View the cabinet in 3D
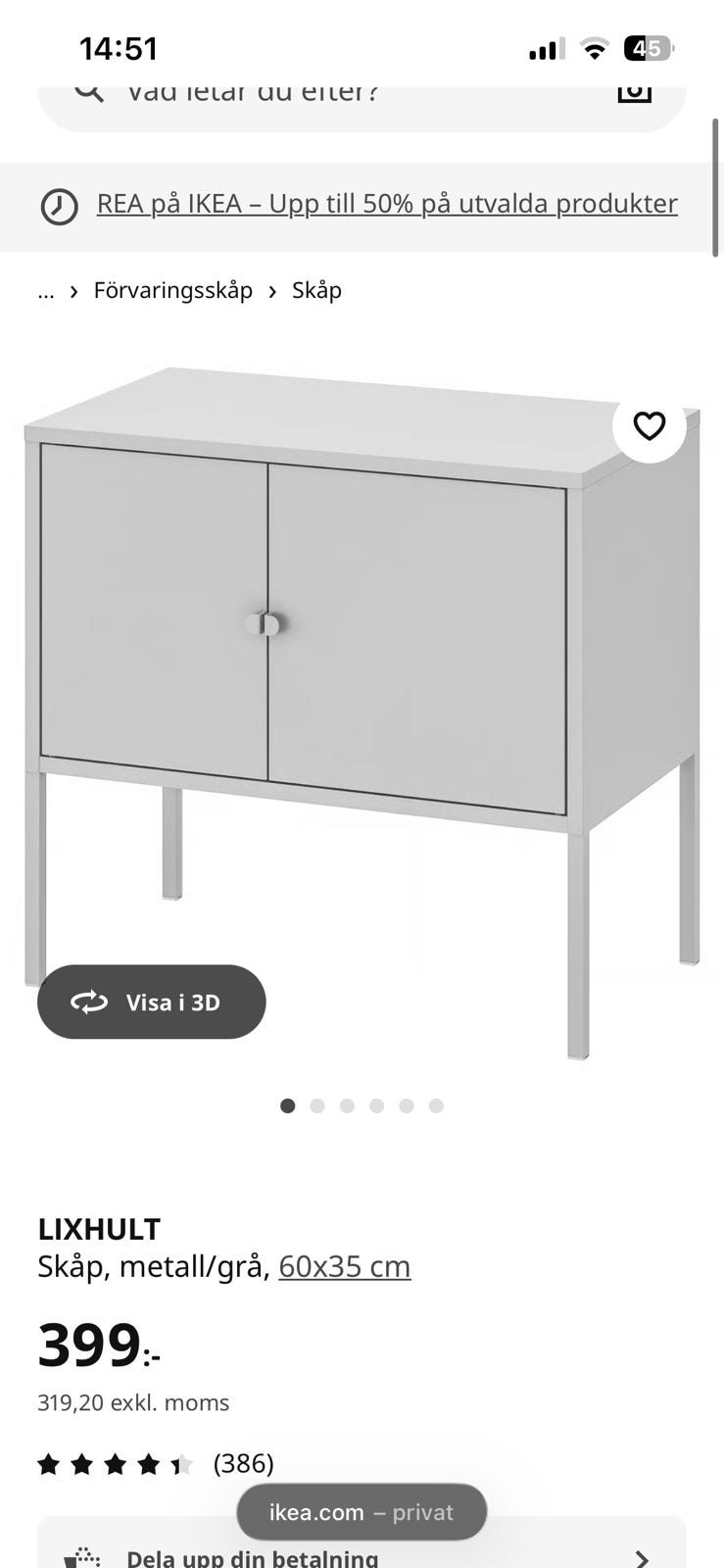The image size is (724, 1568). pos(152,1002)
